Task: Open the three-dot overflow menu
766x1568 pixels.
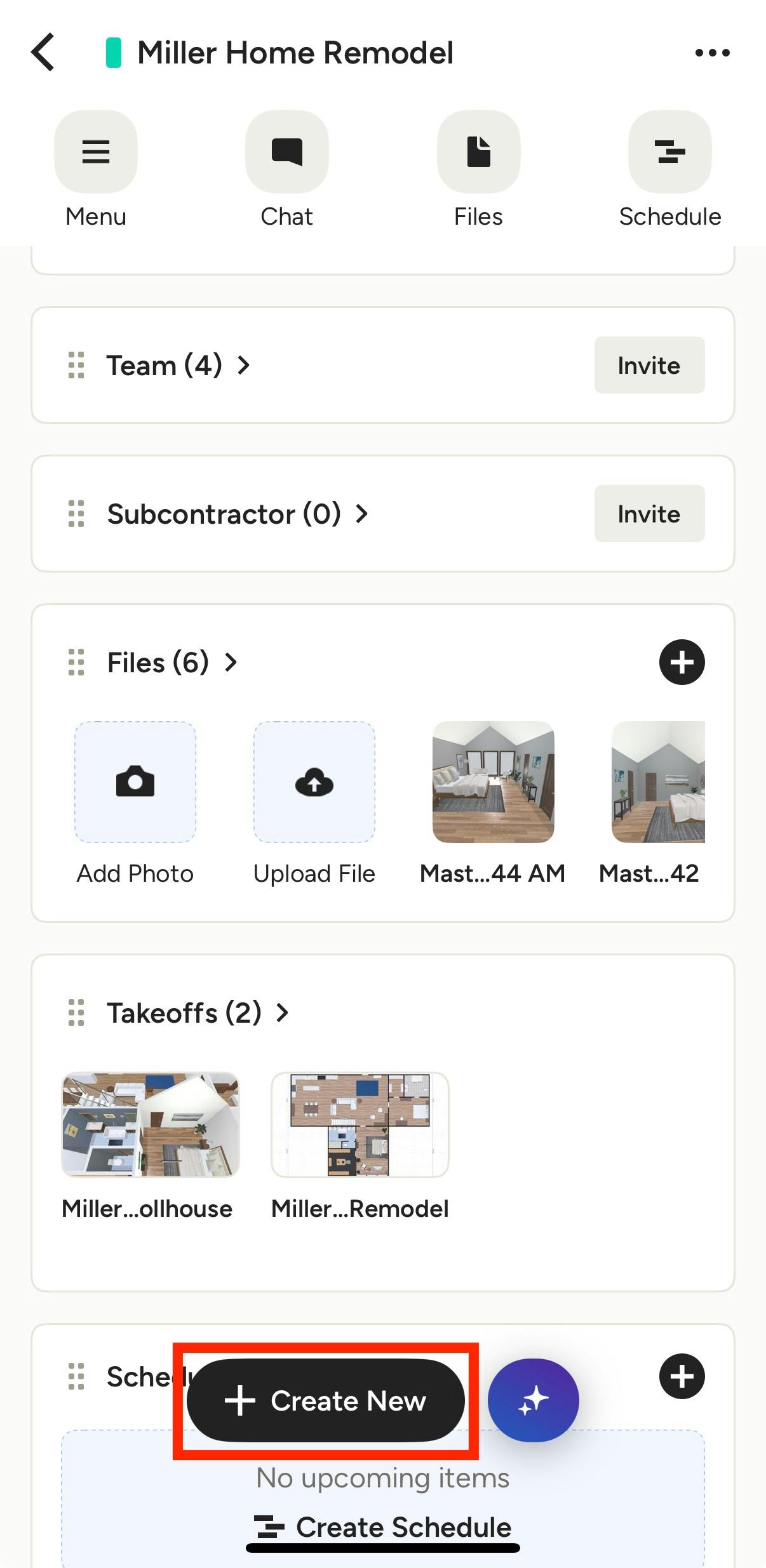Action: coord(712,53)
